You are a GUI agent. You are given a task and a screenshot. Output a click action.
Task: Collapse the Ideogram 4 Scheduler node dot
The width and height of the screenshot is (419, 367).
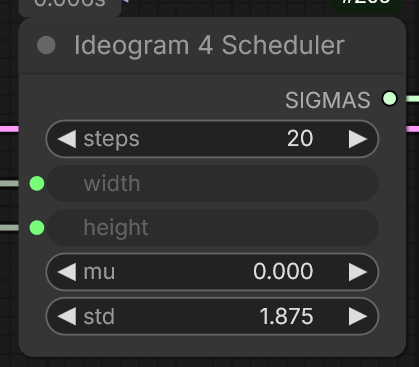(46, 45)
